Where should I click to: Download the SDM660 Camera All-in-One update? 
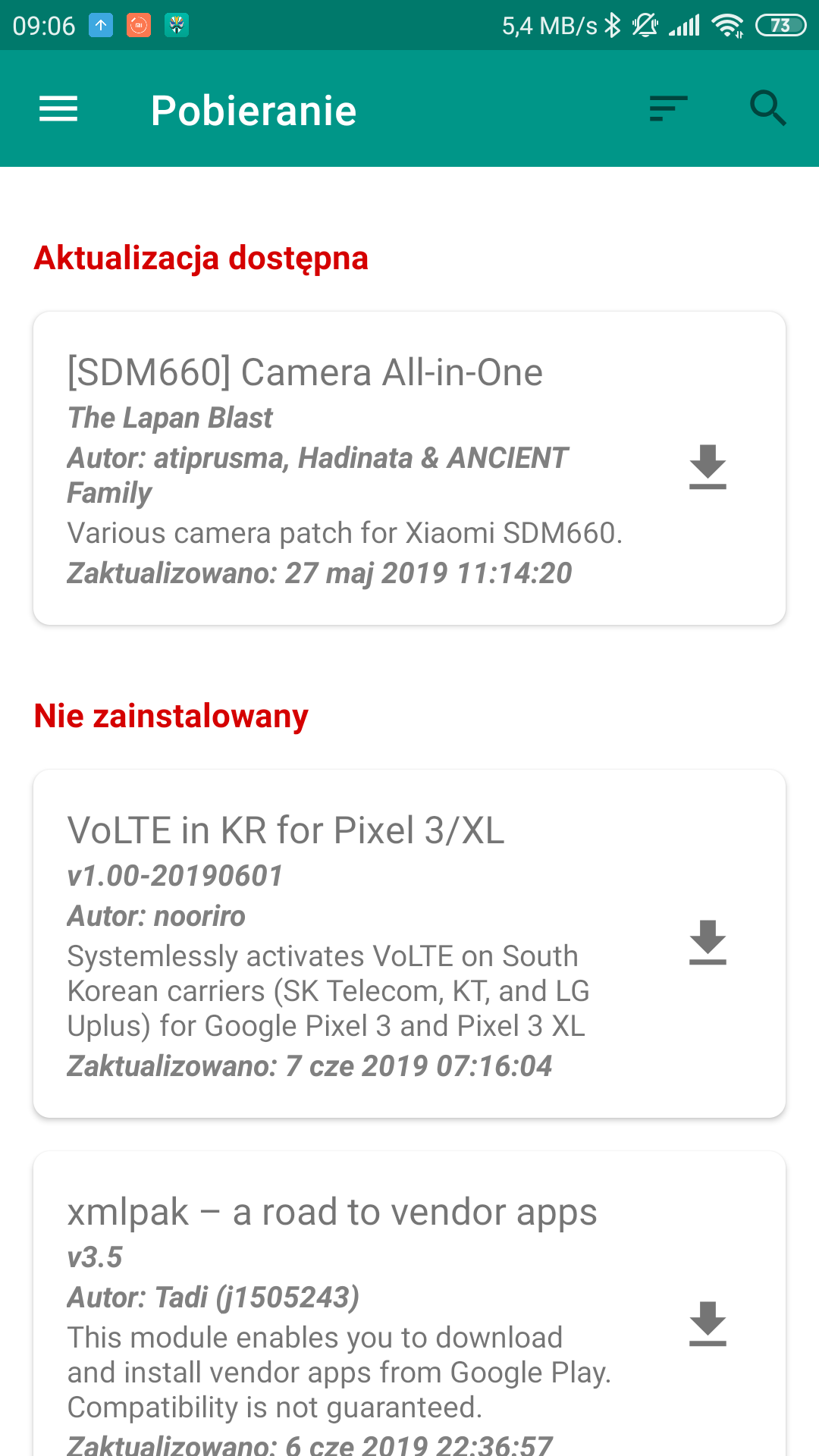tap(708, 467)
